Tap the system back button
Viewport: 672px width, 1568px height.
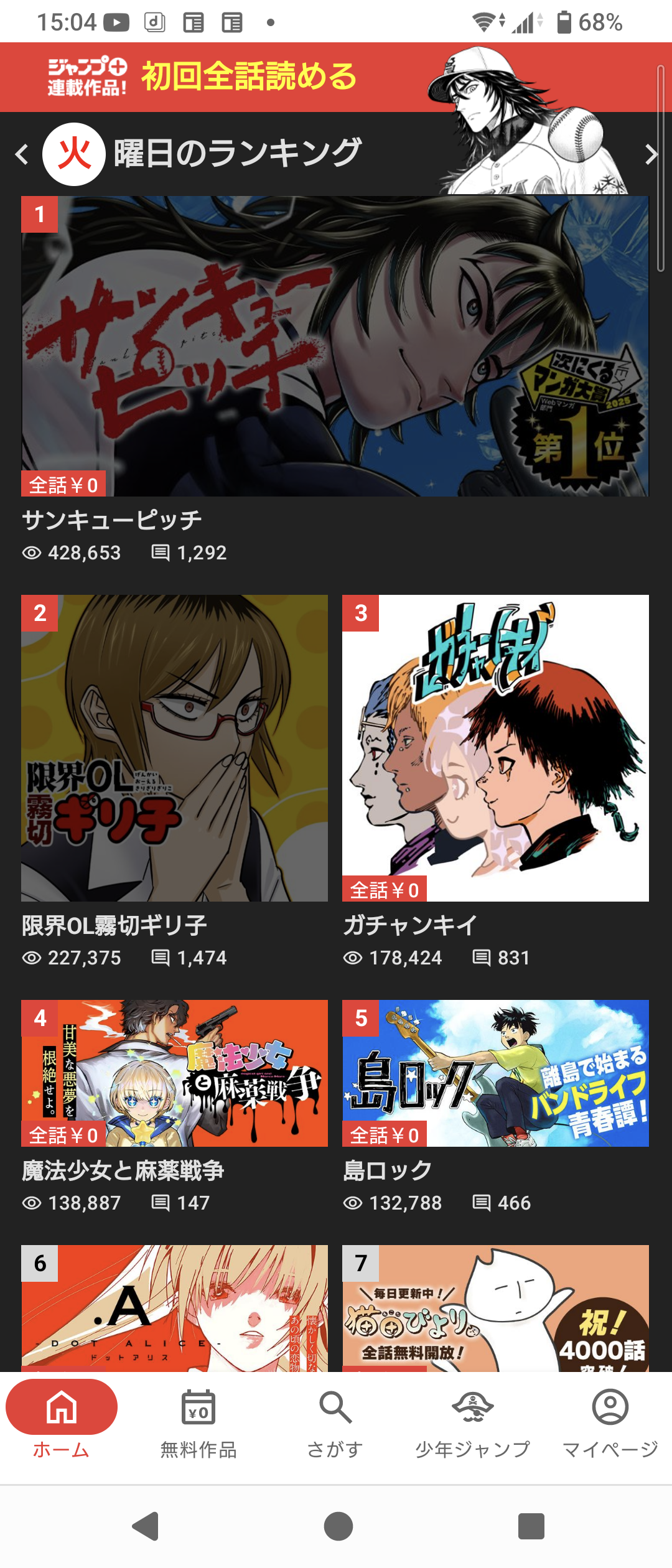click(x=146, y=1526)
